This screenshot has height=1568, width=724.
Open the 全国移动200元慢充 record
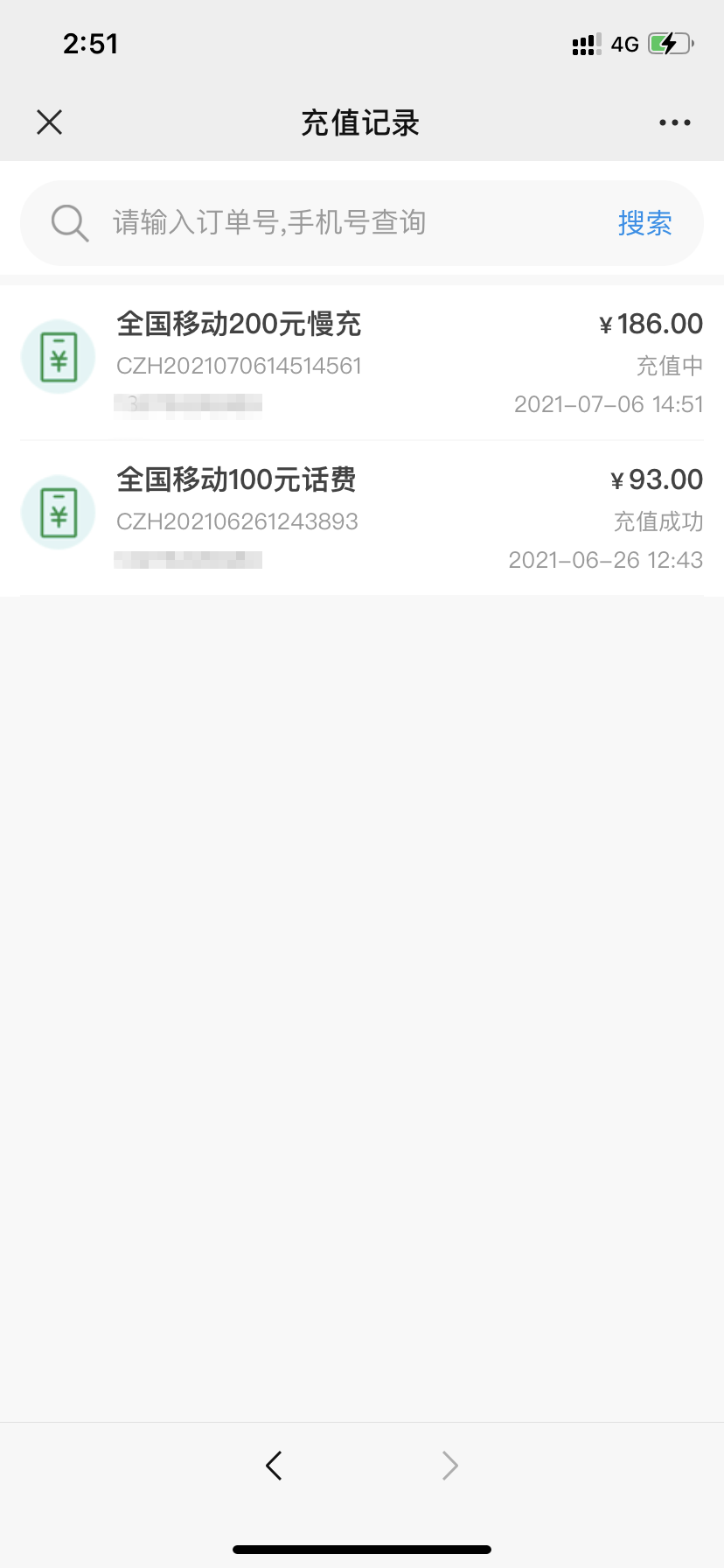coord(362,362)
